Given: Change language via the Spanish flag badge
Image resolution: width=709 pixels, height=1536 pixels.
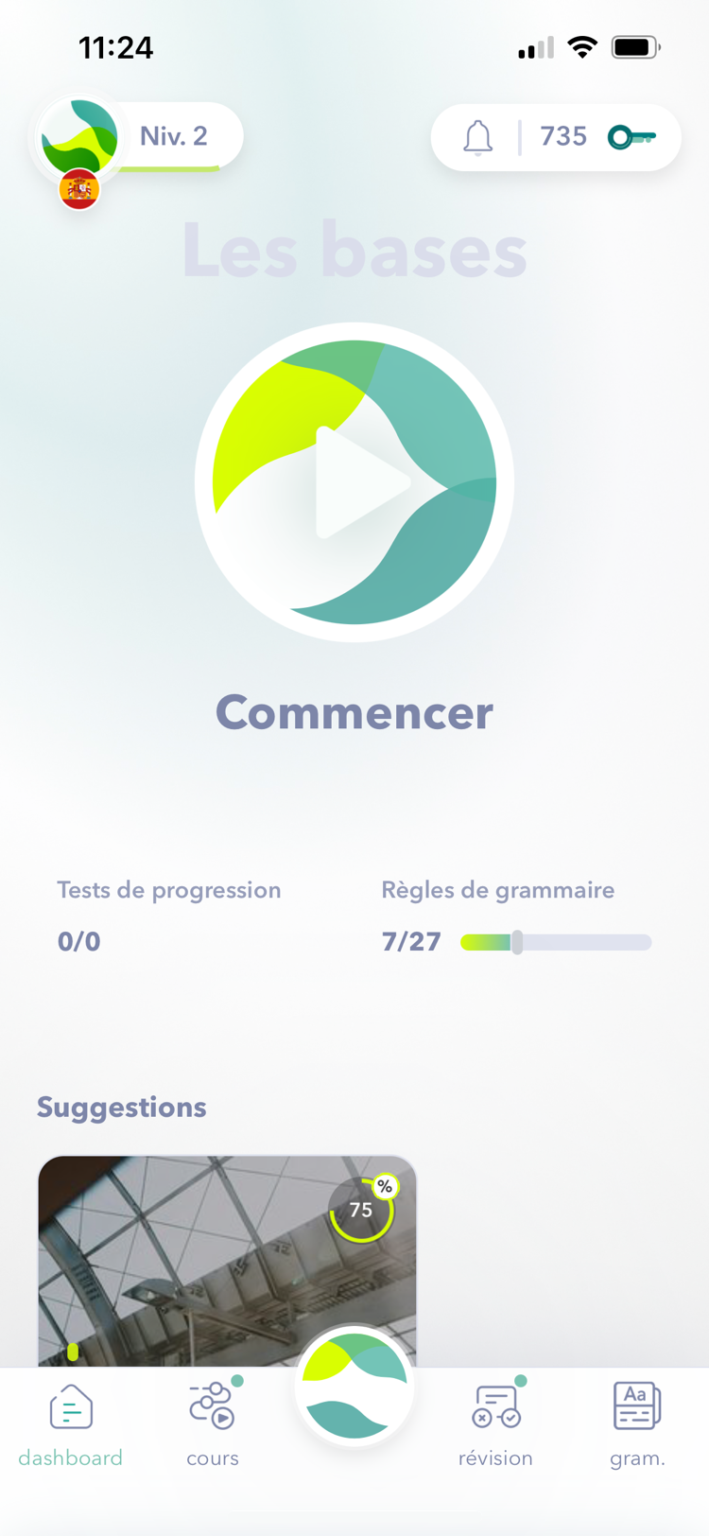Looking at the screenshot, I should tap(79, 189).
